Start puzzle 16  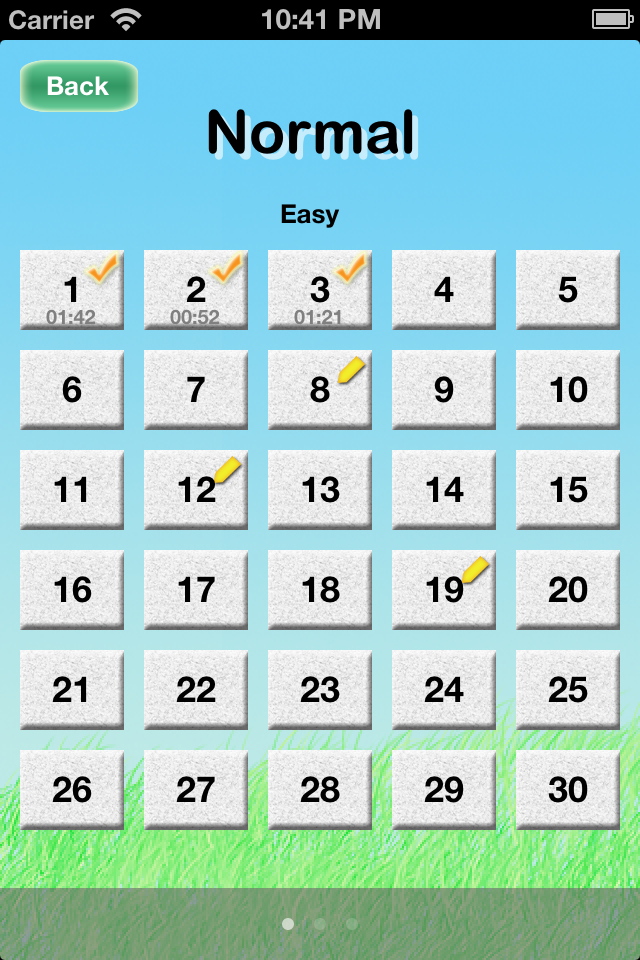72,589
